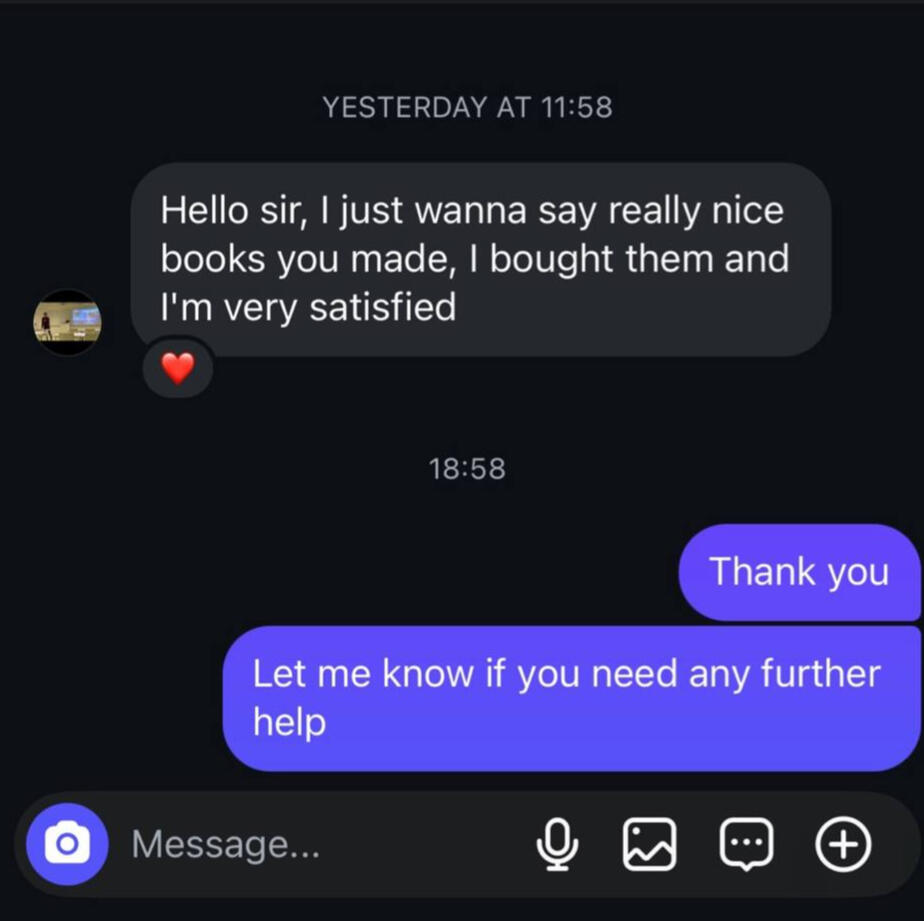View the sender's profile picture
Viewport: 924px width, 921px height.
pyautogui.click(x=68, y=322)
